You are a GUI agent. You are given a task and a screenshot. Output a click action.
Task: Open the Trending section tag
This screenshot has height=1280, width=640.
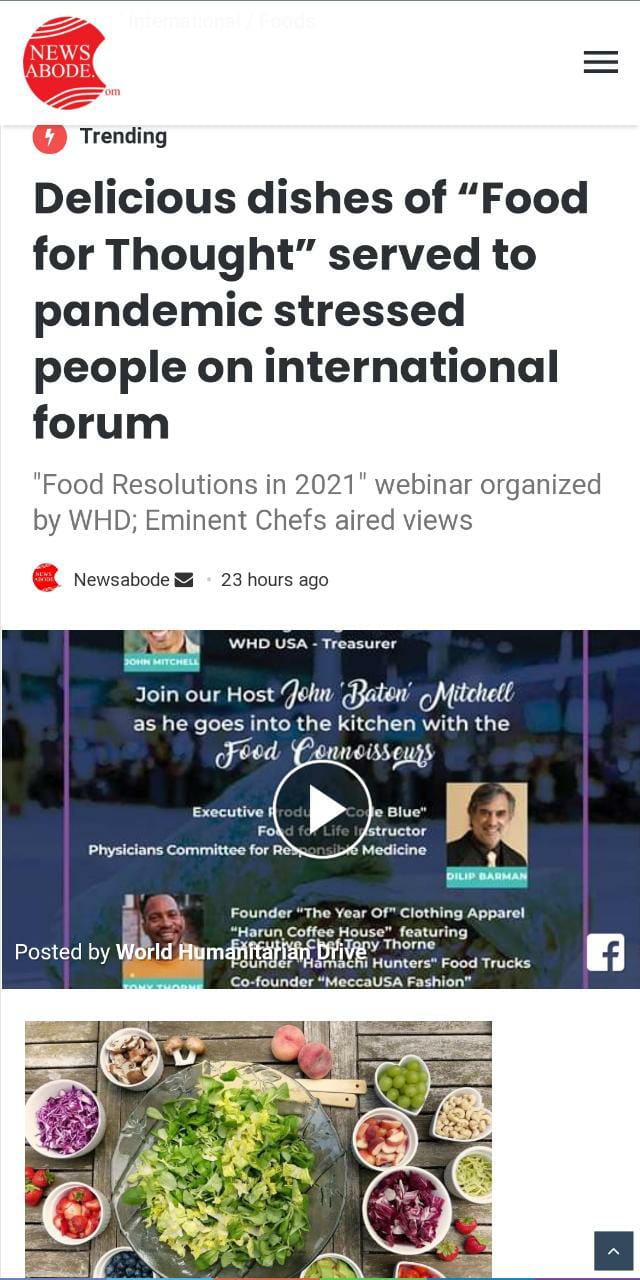click(x=122, y=136)
